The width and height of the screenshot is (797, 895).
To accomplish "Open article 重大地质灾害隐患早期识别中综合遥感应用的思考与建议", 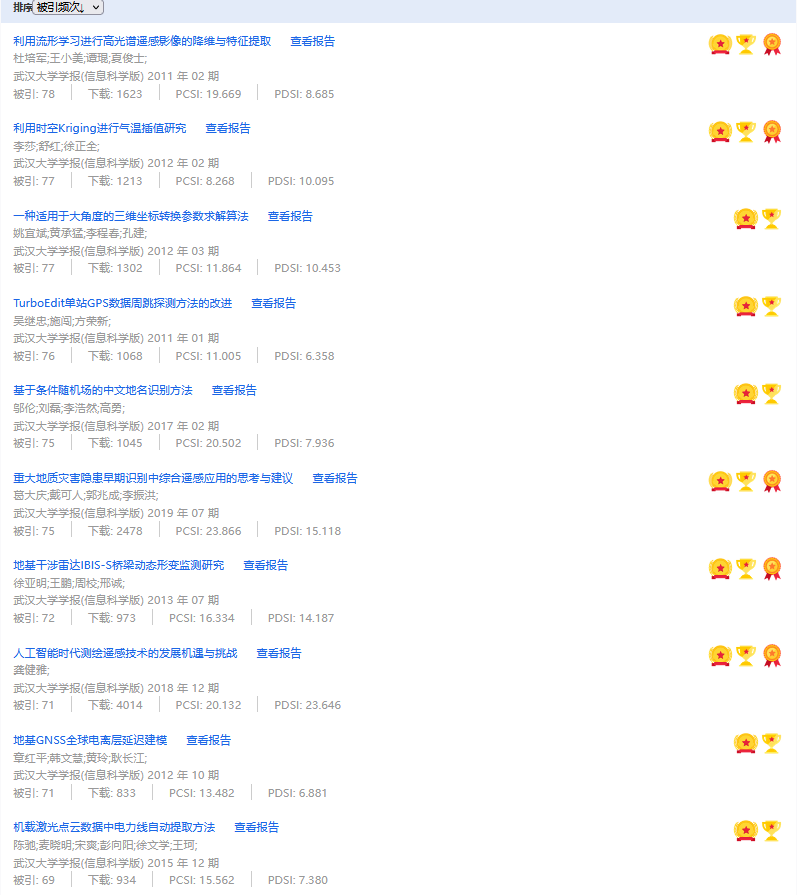I will 153,478.
